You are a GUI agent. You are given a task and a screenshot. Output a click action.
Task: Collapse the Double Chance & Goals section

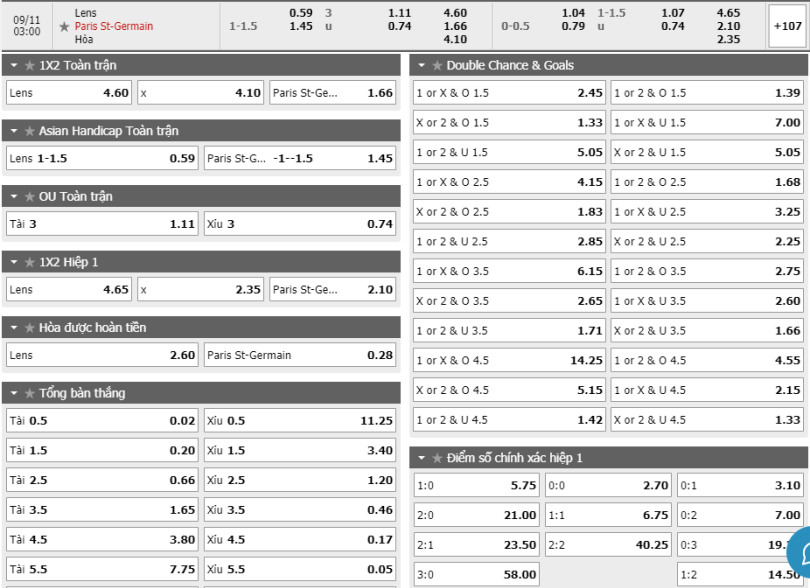tap(422, 66)
